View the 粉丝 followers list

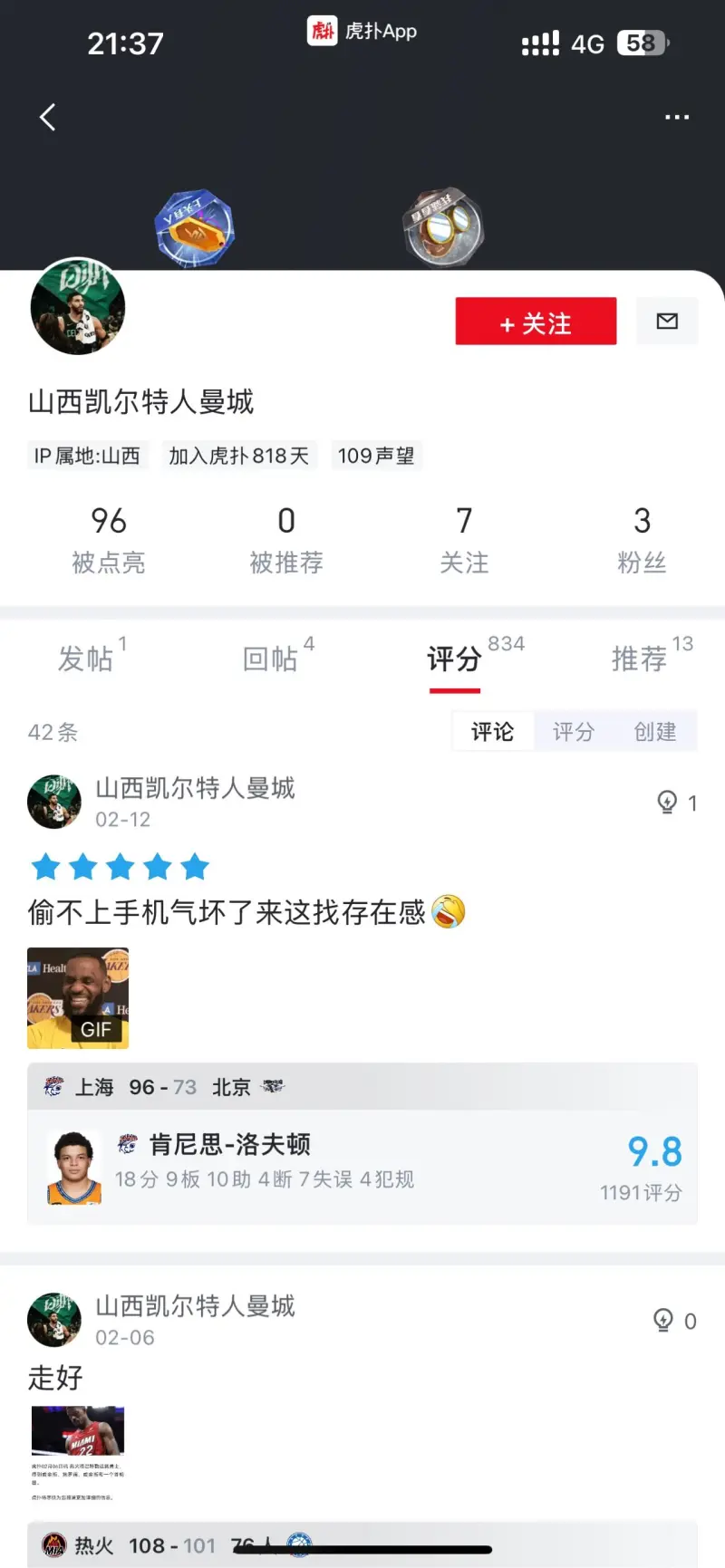(642, 539)
